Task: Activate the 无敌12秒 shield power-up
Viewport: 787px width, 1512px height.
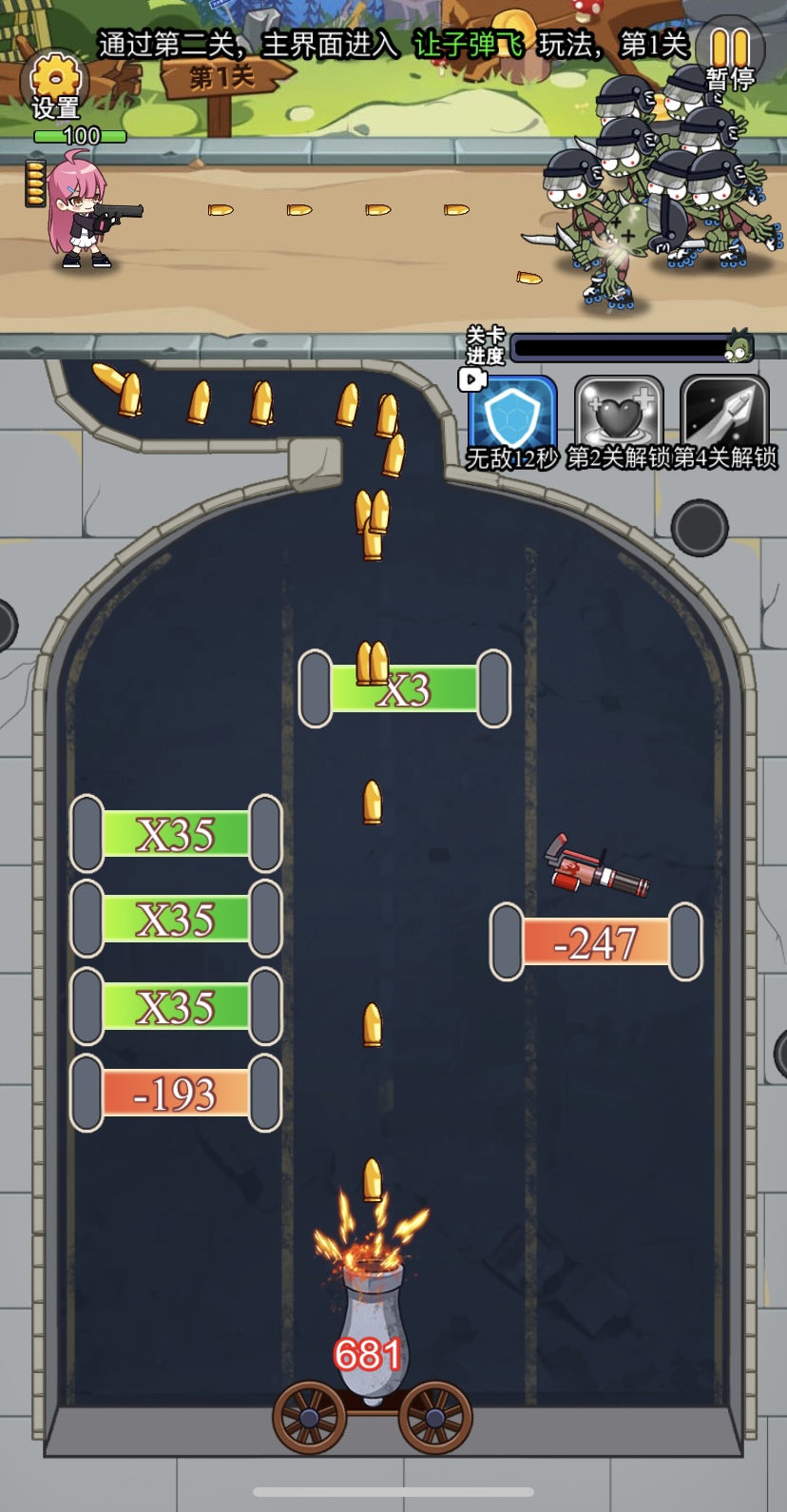Action: pyautogui.click(x=513, y=417)
